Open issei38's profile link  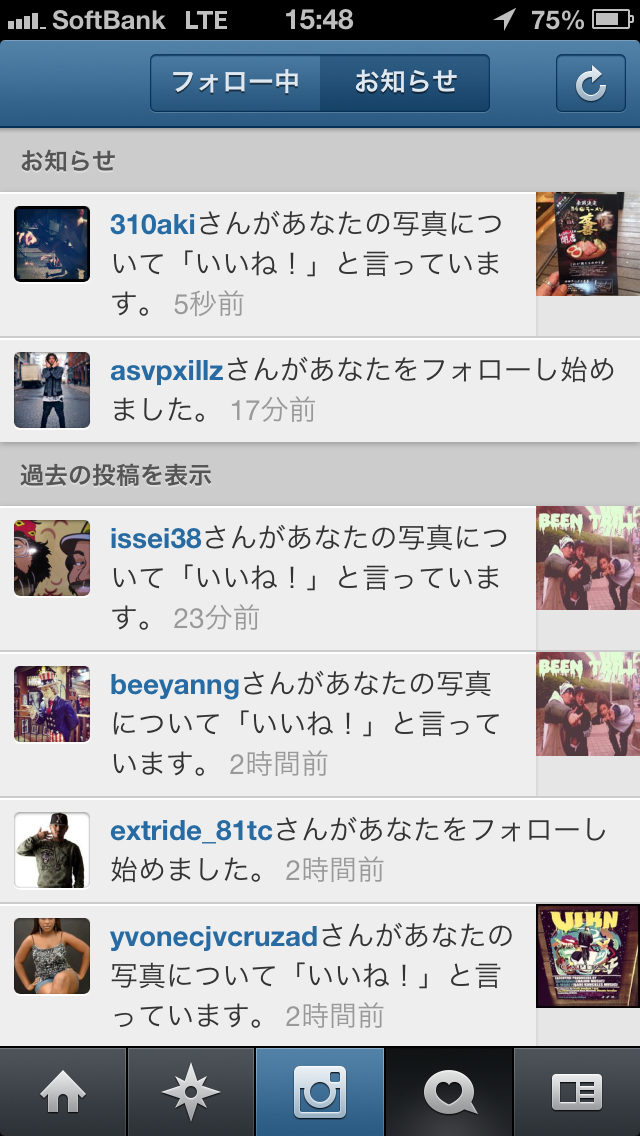(x=156, y=539)
